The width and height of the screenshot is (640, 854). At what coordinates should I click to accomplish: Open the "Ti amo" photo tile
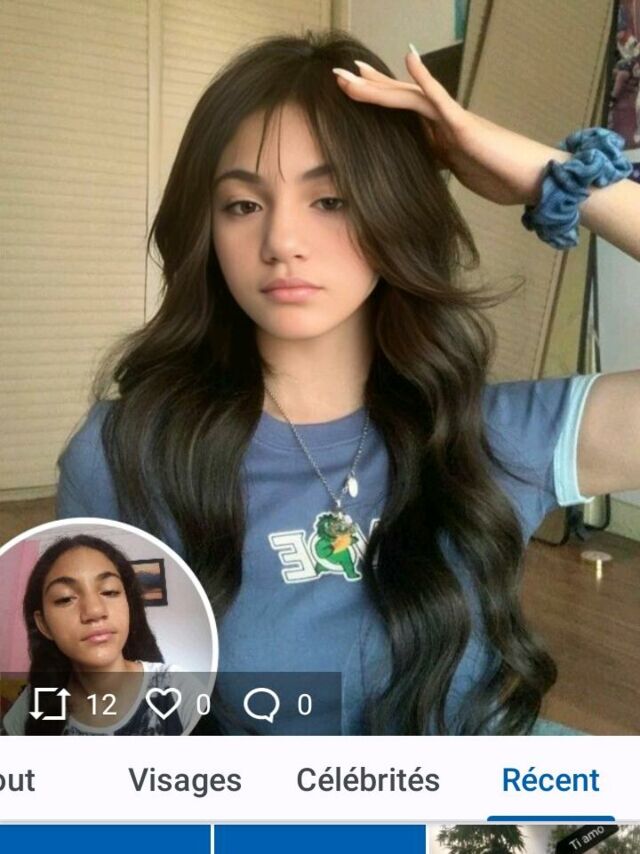click(534, 840)
